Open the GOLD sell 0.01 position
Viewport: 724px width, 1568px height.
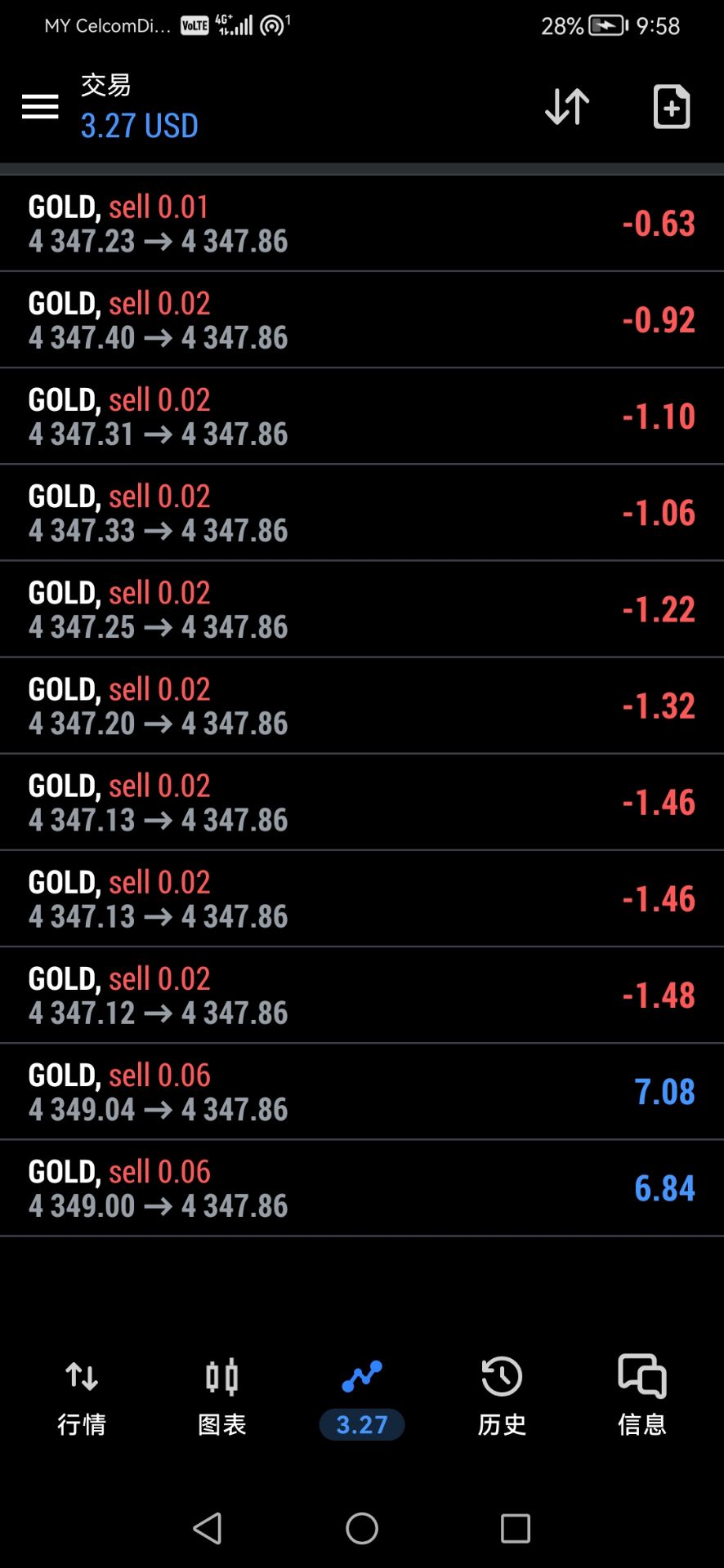click(x=362, y=224)
